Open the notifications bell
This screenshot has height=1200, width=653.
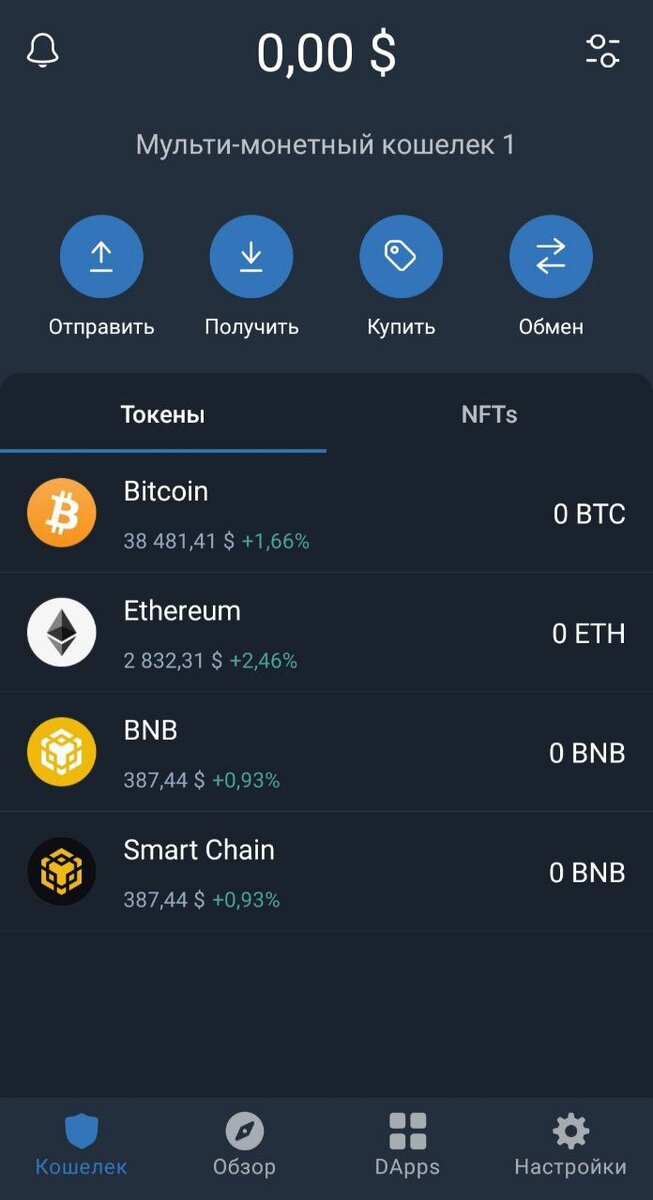(43, 50)
